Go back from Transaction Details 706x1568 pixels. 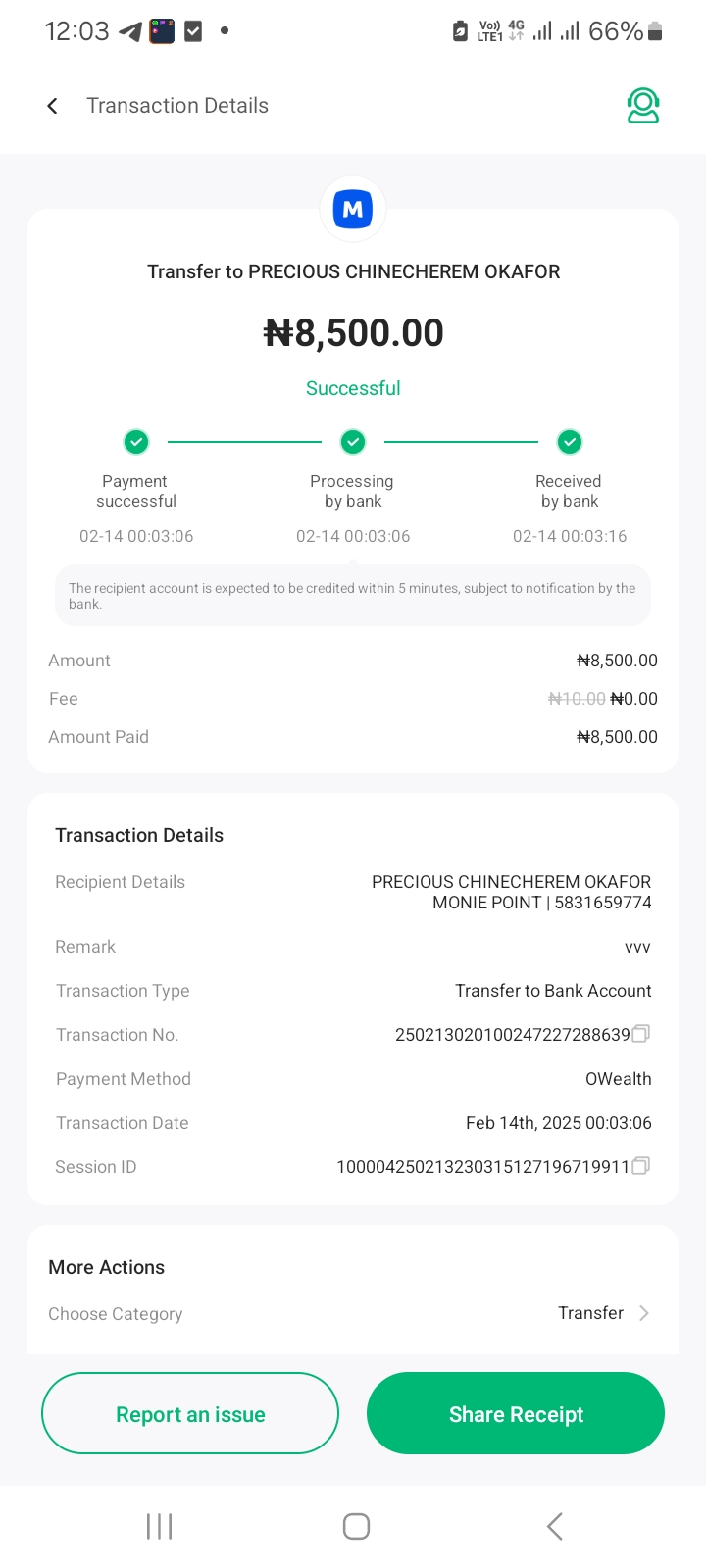[53, 106]
